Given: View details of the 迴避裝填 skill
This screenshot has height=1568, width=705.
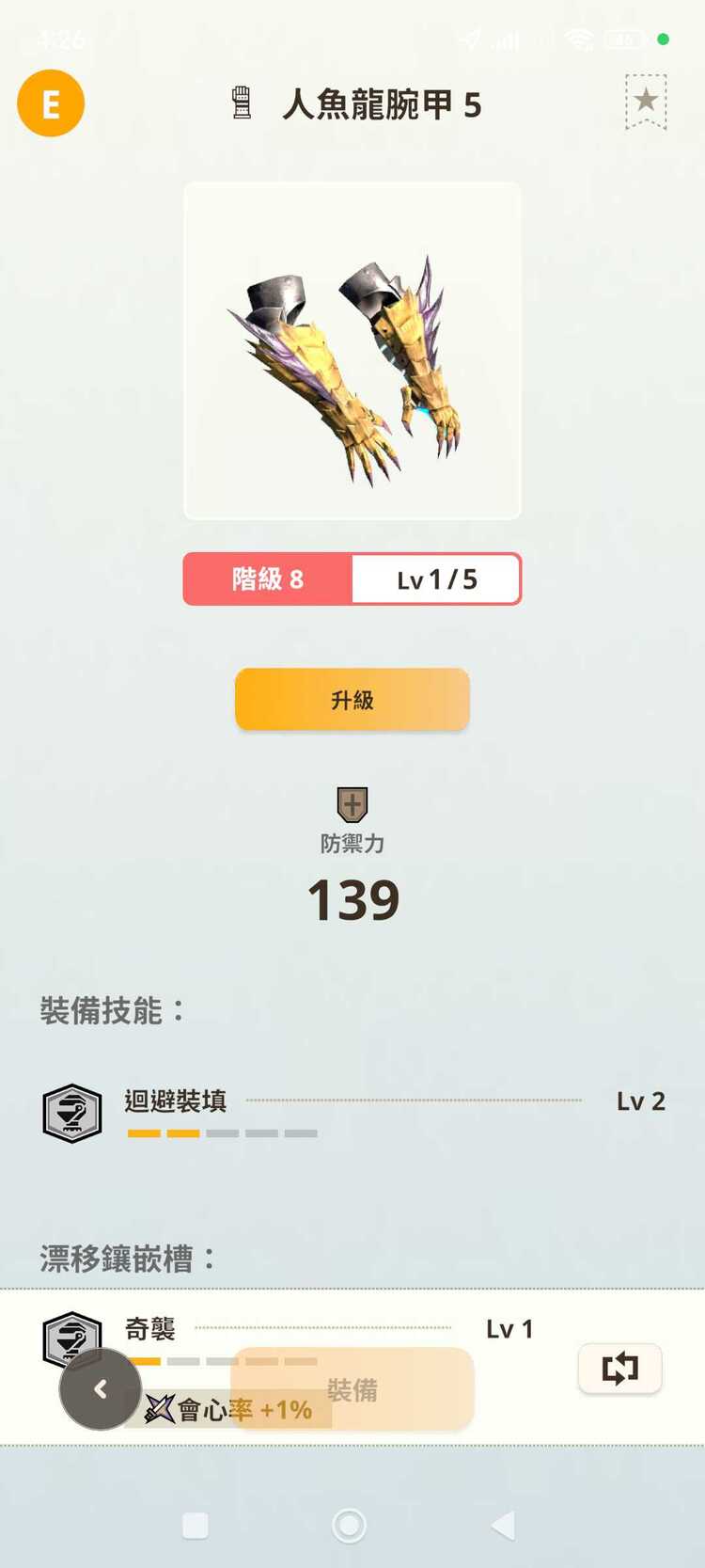Looking at the screenshot, I should (175, 1101).
